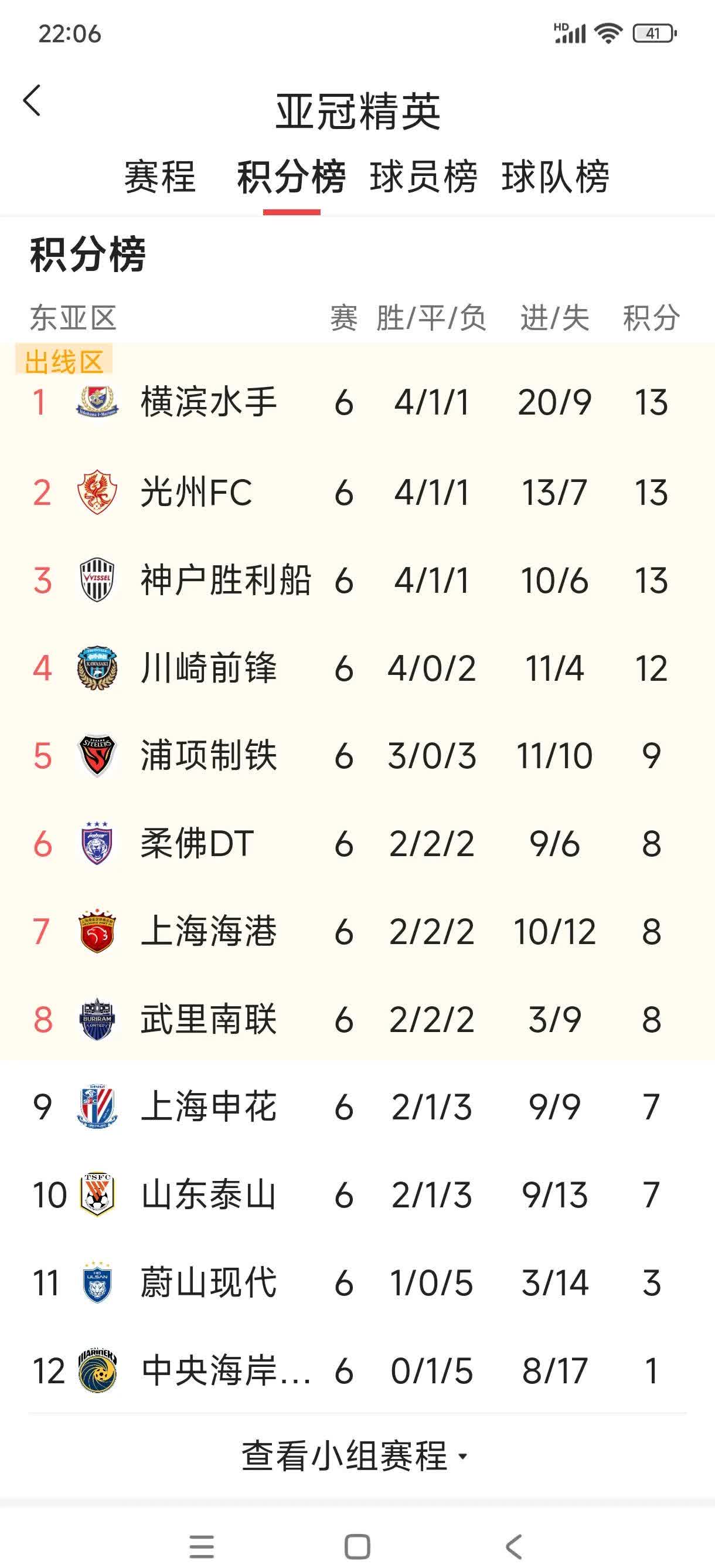This screenshot has height=1568, width=715.
Task: Open the 球队榜 tab
Action: (555, 177)
